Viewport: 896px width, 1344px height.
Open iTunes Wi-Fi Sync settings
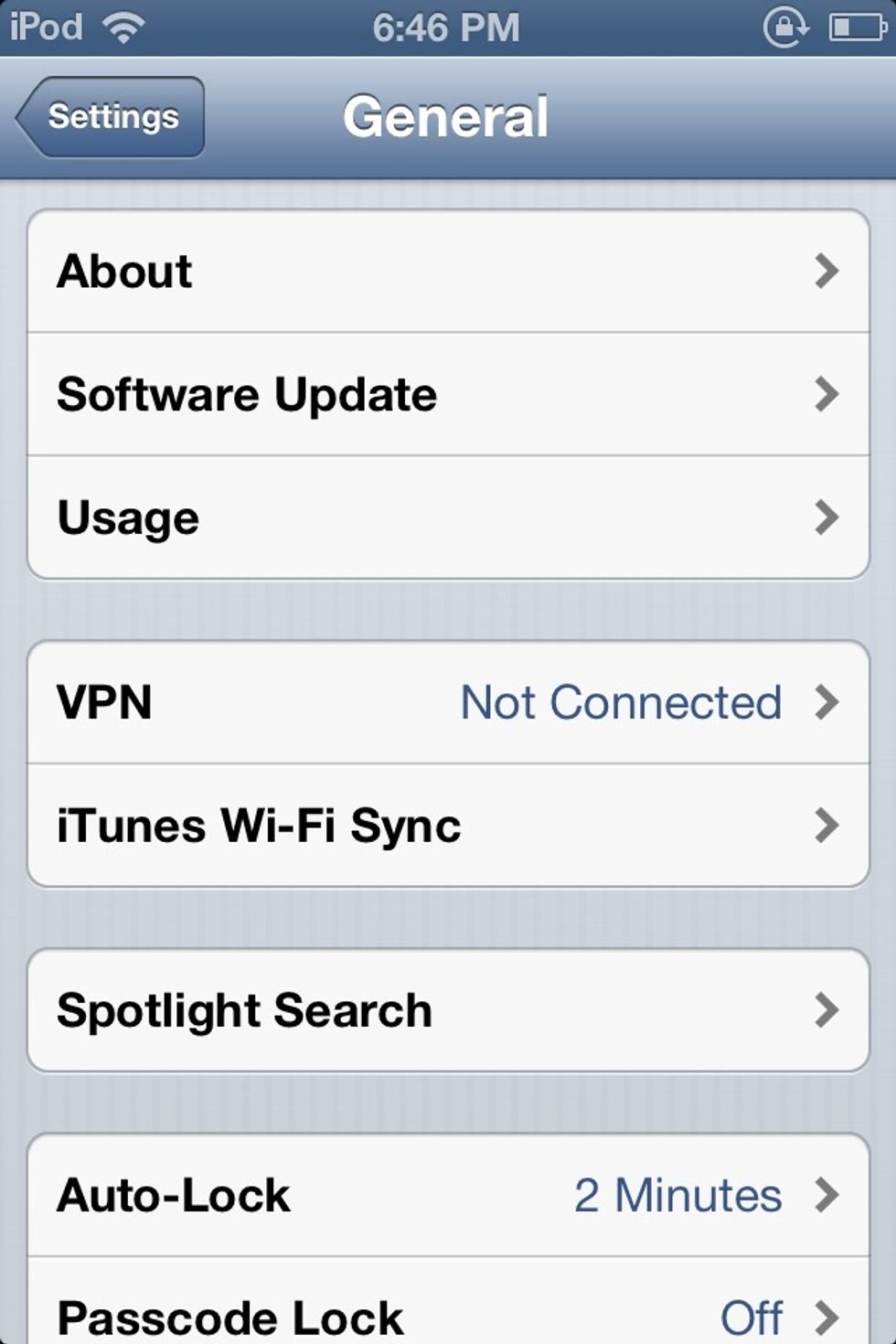coord(448,825)
